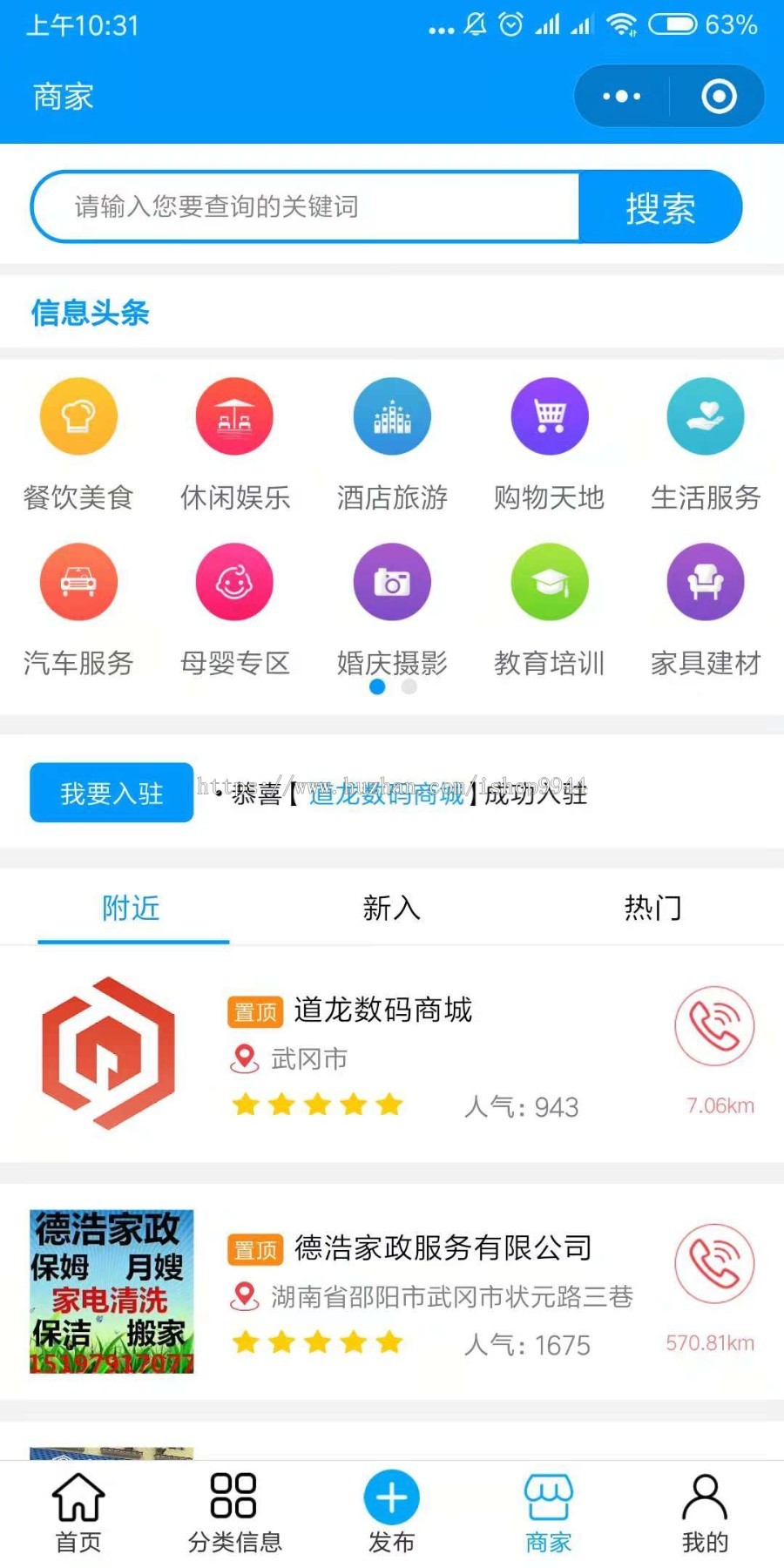The width and height of the screenshot is (784, 1568).
Task: Call 德浩家政服务有限公司 using its phone icon
Action: tap(714, 1263)
